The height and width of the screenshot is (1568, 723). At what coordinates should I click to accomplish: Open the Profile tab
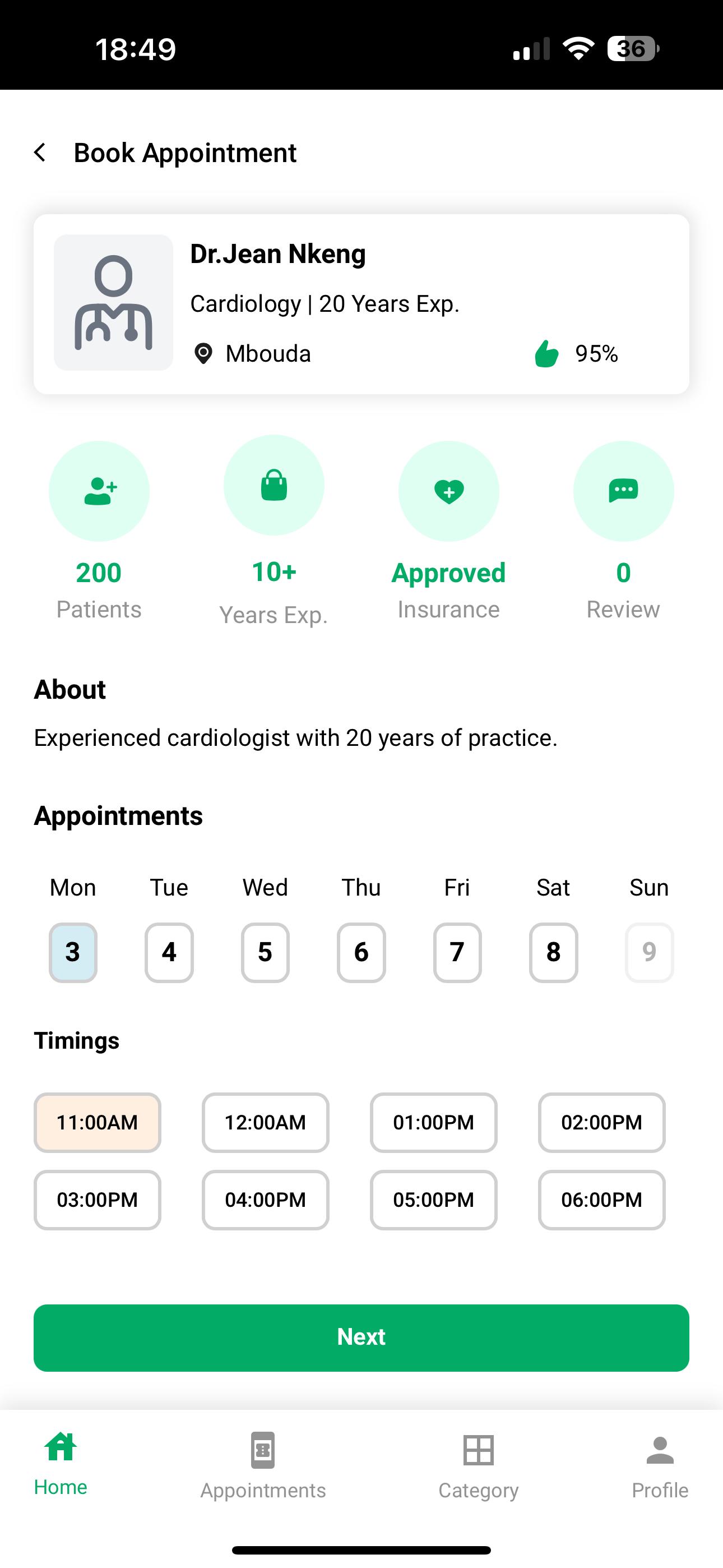(660, 1464)
